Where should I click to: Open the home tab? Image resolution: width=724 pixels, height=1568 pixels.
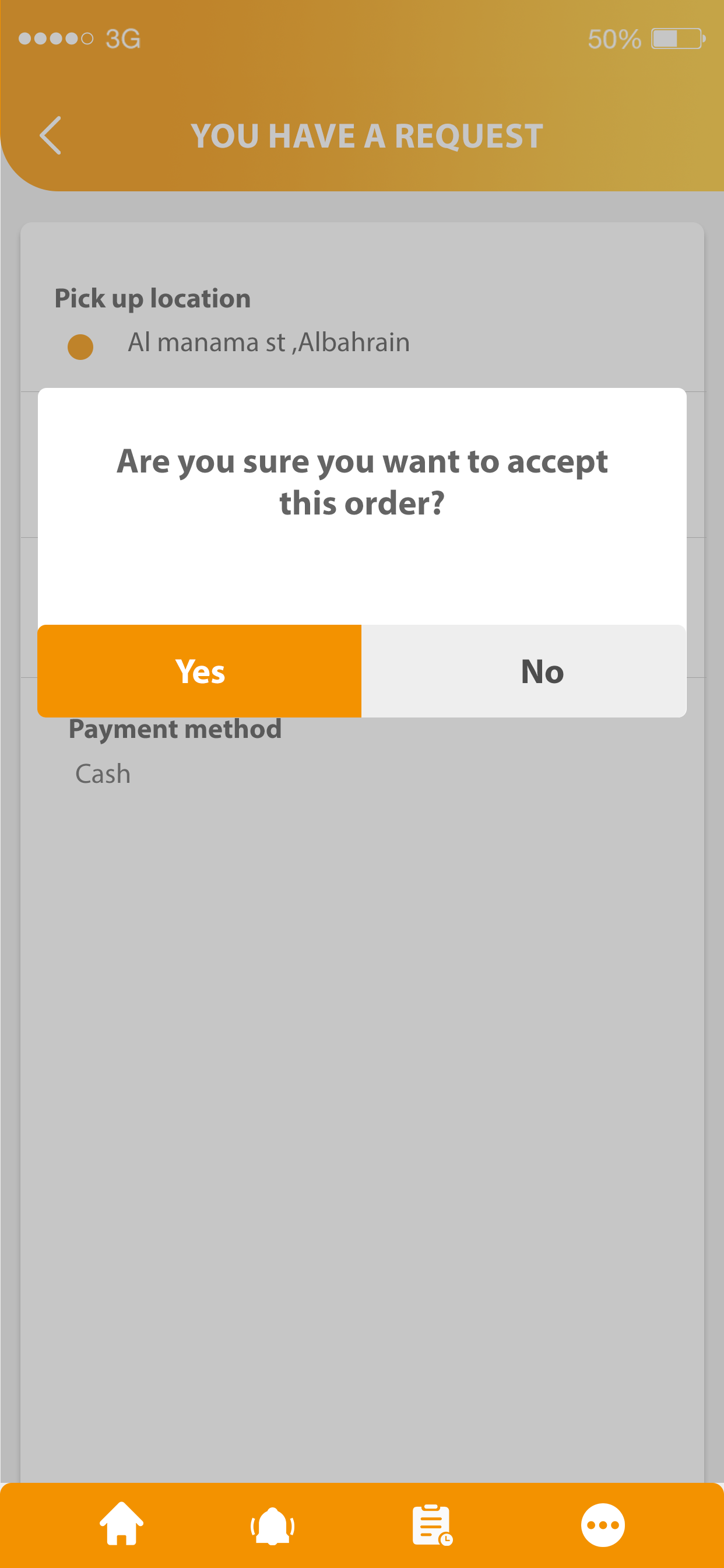pyautogui.click(x=122, y=1524)
